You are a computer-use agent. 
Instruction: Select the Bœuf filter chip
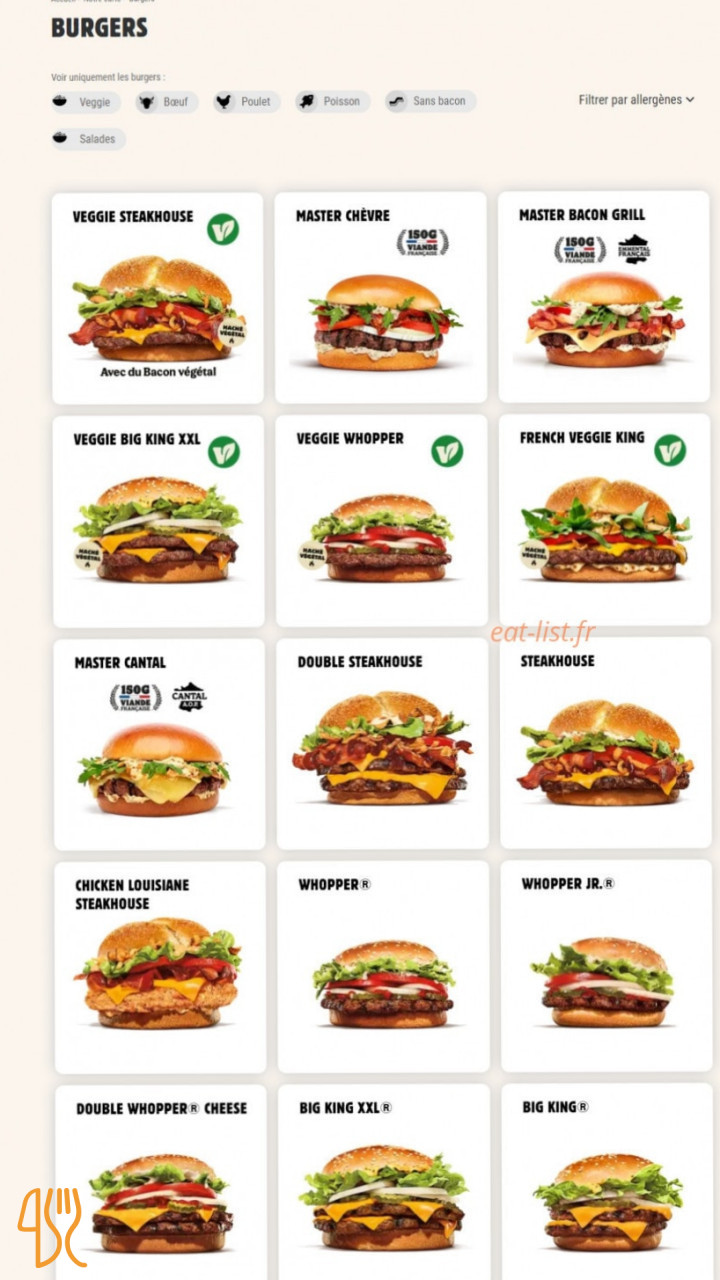[x=167, y=102]
